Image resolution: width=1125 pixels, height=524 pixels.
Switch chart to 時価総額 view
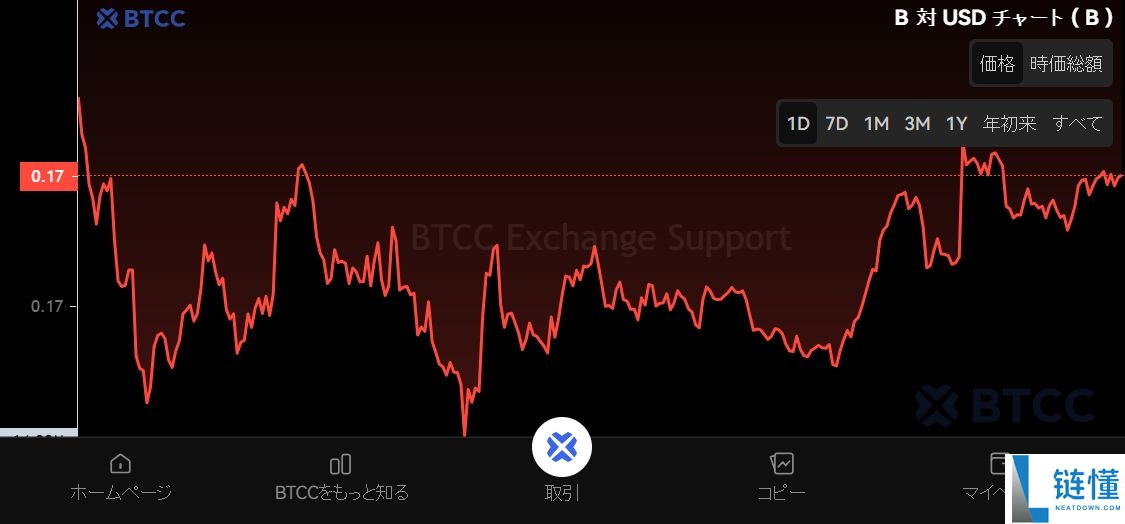[x=1066, y=64]
